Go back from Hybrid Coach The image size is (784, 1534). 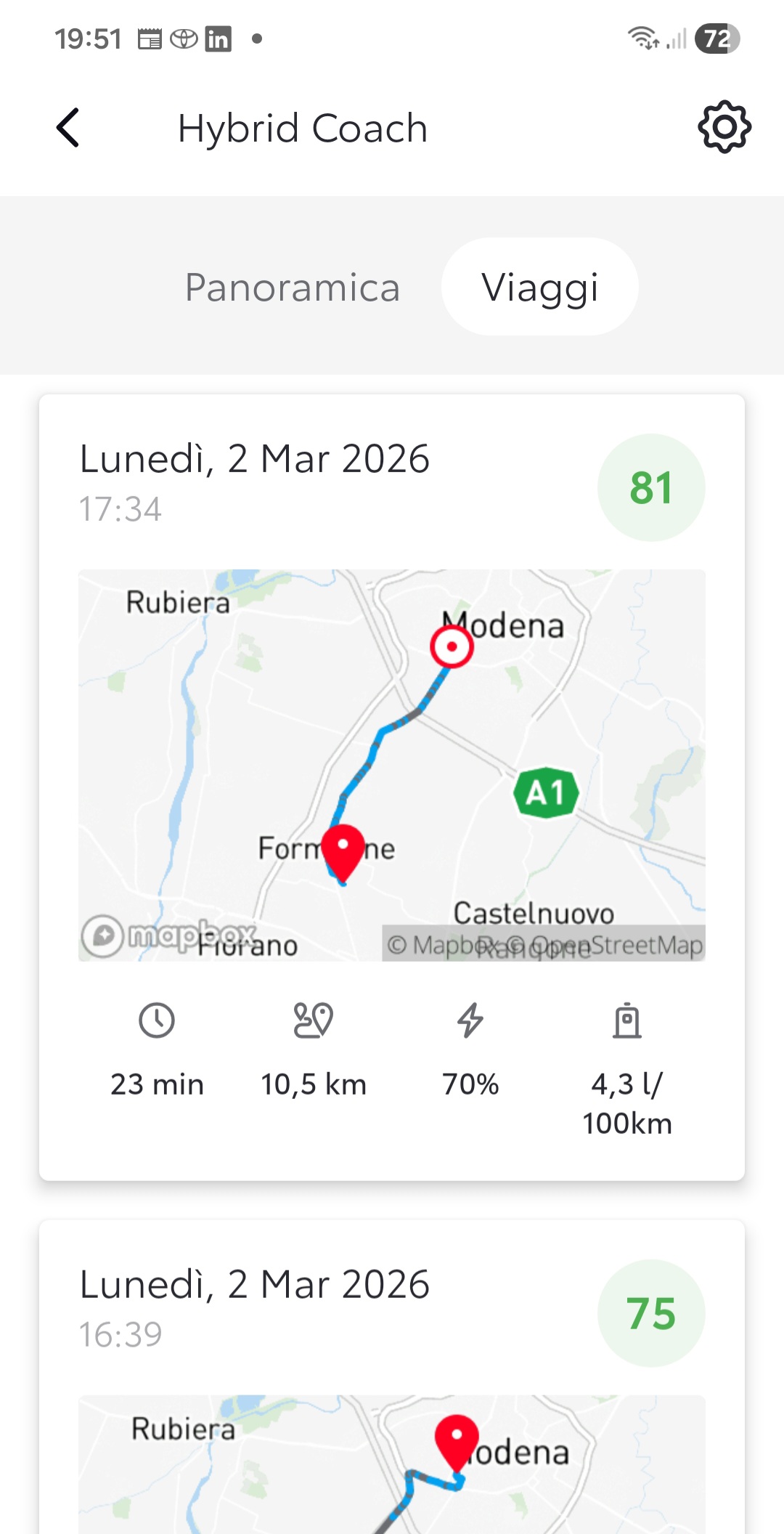(68, 128)
